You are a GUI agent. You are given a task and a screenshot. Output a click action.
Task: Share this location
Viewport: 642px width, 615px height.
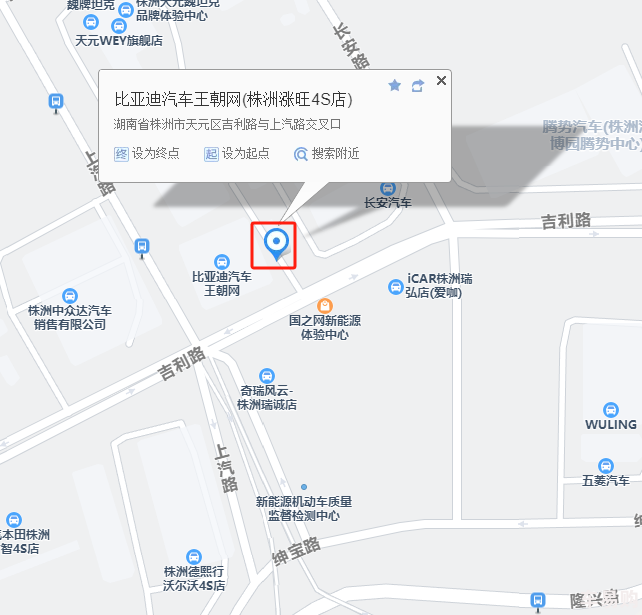pos(418,86)
